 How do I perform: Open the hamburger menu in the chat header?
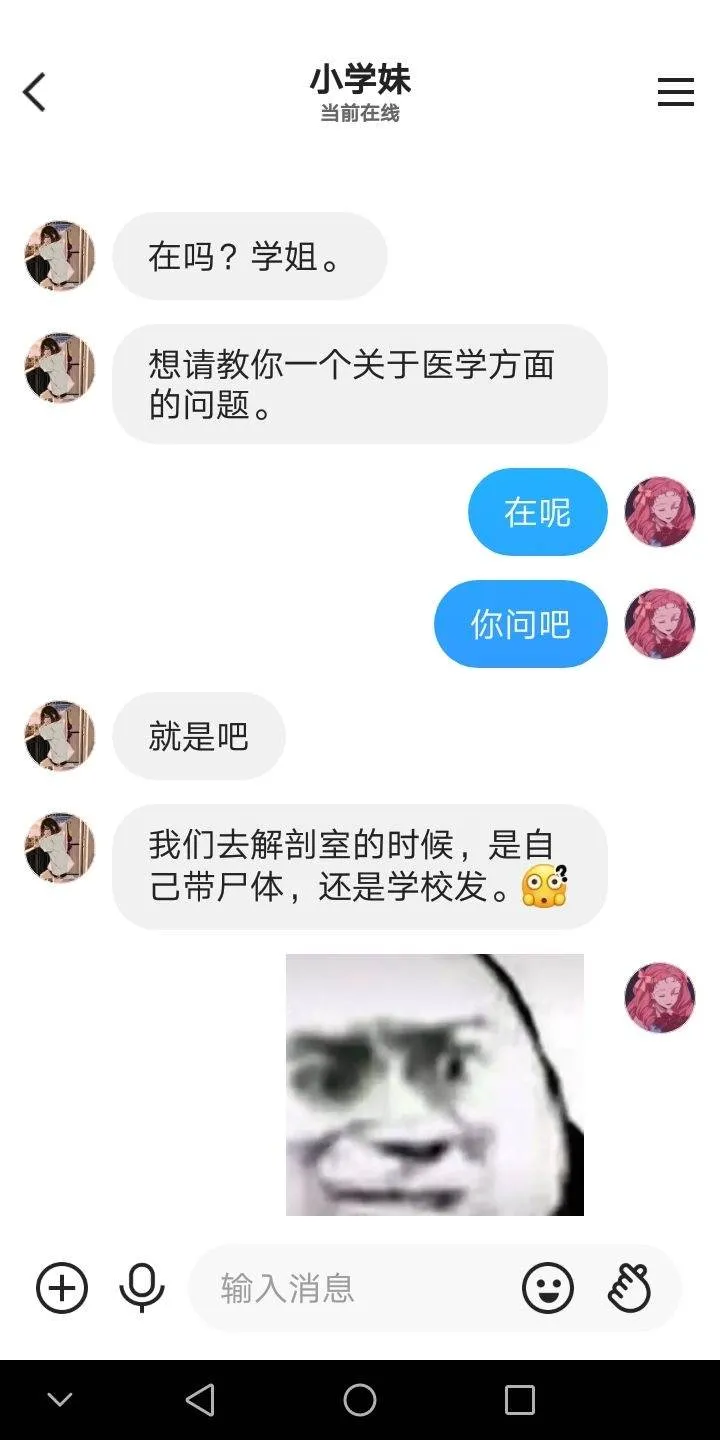(x=675, y=92)
